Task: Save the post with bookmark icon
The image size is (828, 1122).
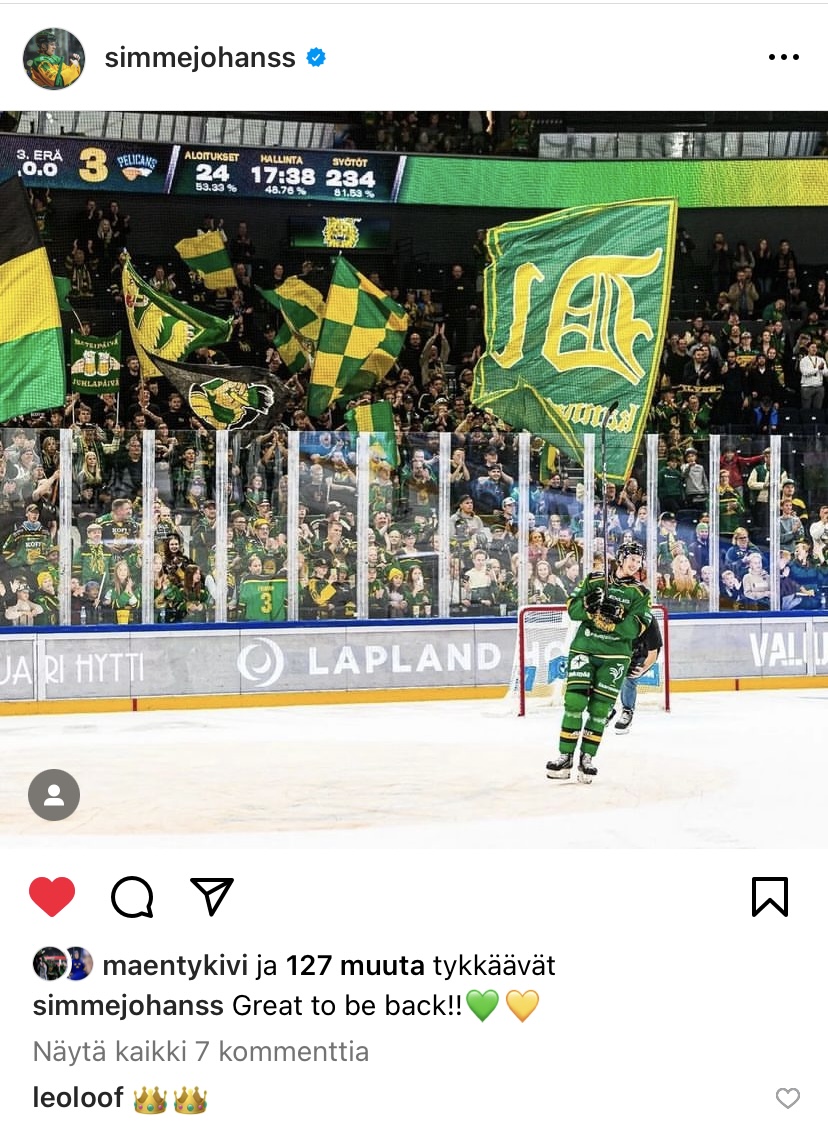Action: [769, 897]
